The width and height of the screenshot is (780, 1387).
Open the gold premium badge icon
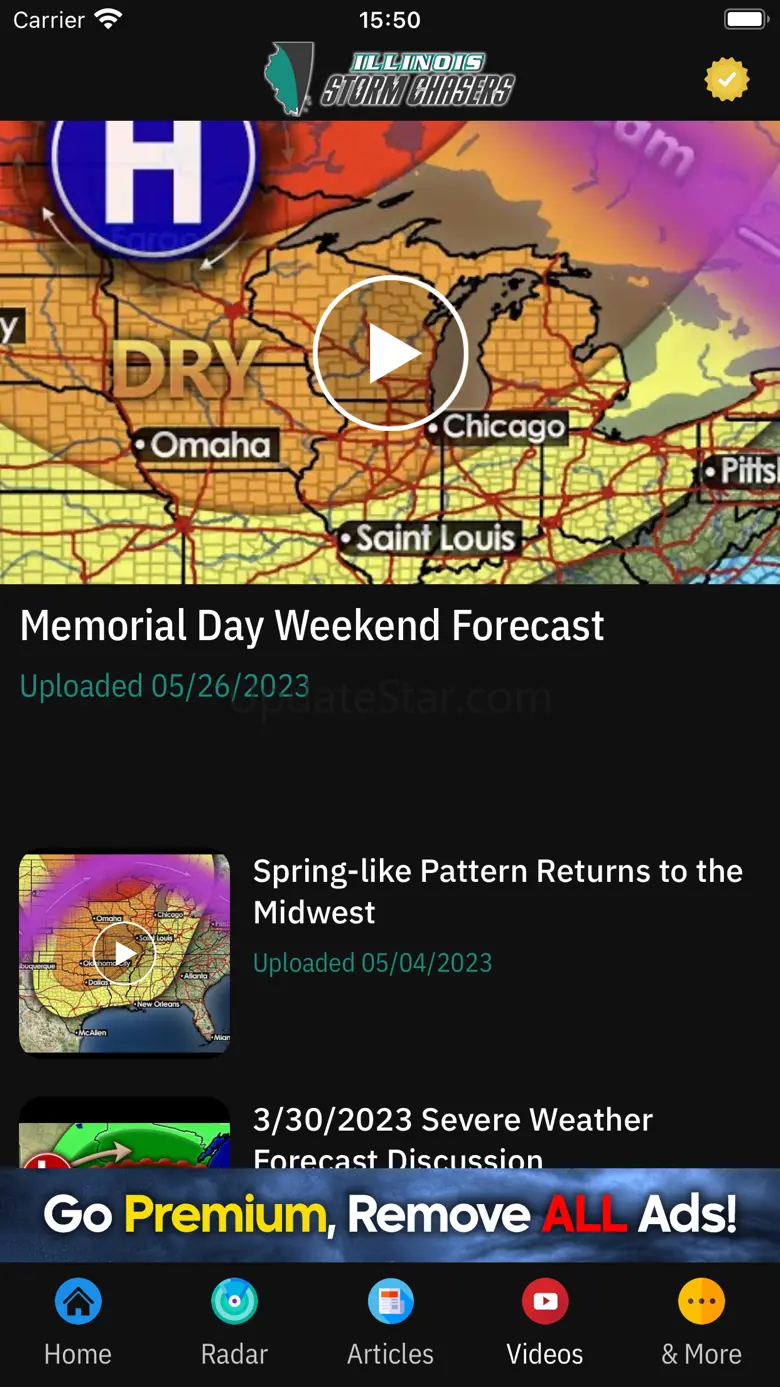[x=727, y=80]
